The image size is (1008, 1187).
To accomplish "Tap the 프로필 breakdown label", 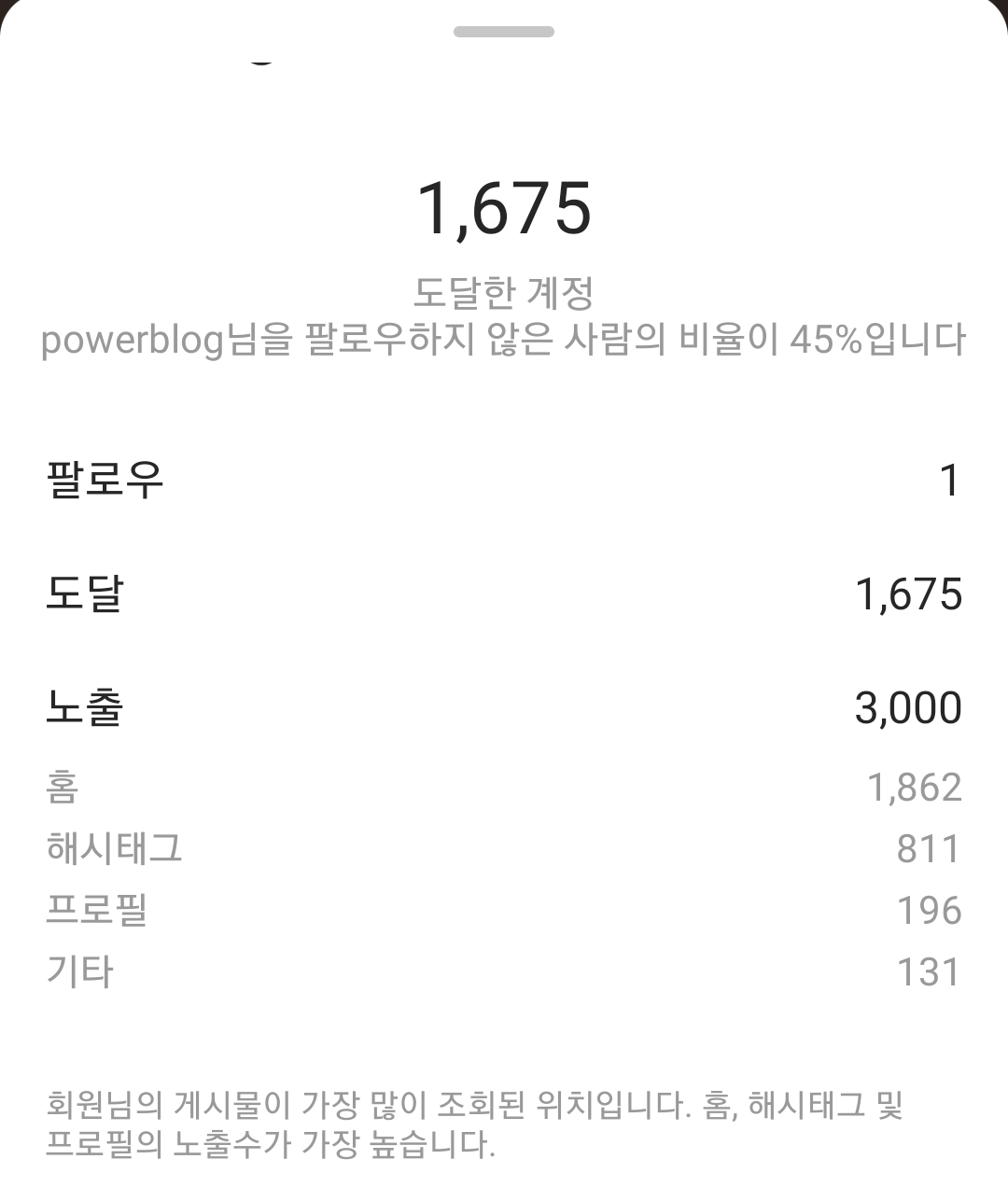I will [96, 908].
